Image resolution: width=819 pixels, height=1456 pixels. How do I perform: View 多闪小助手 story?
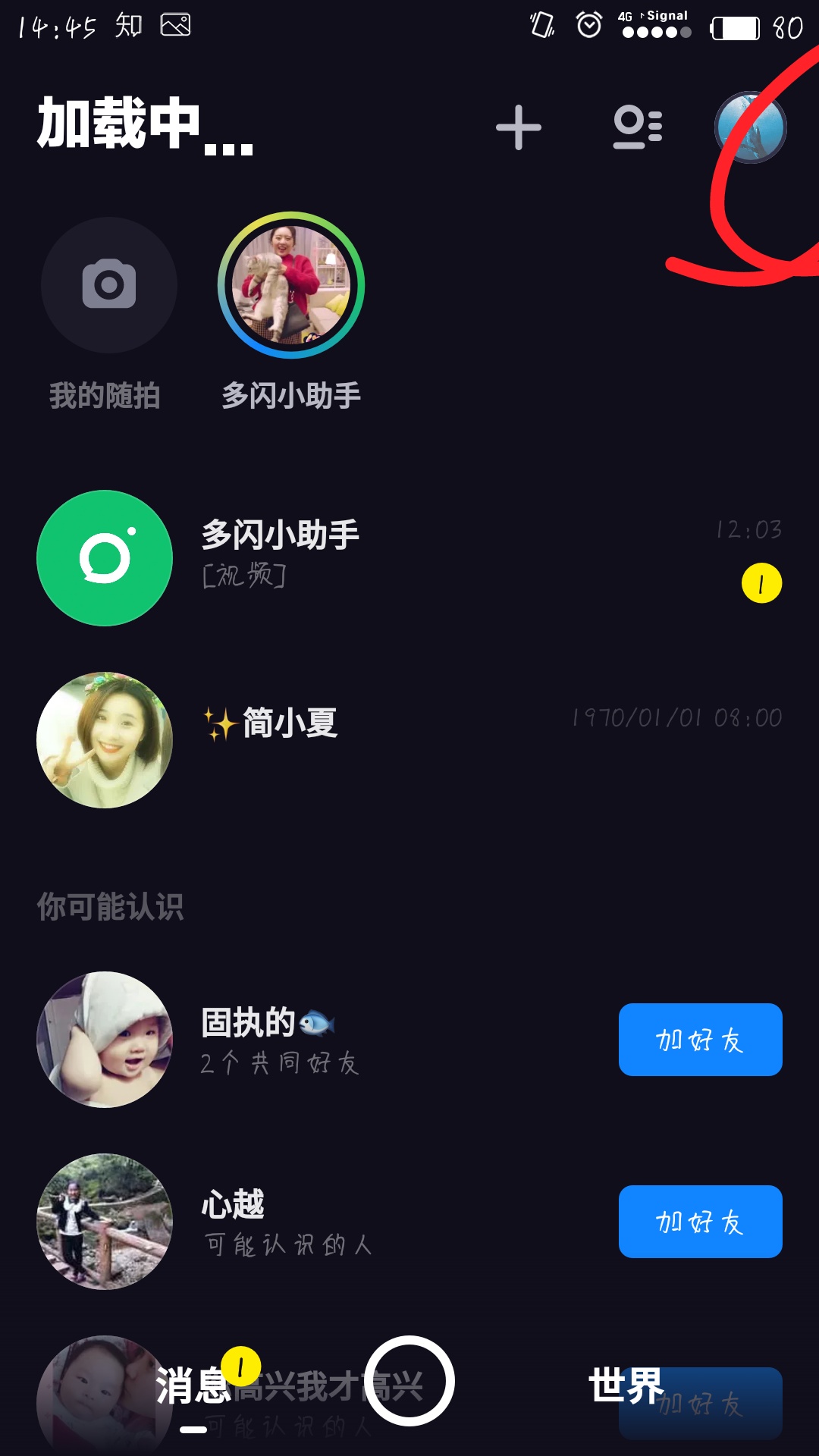[291, 286]
